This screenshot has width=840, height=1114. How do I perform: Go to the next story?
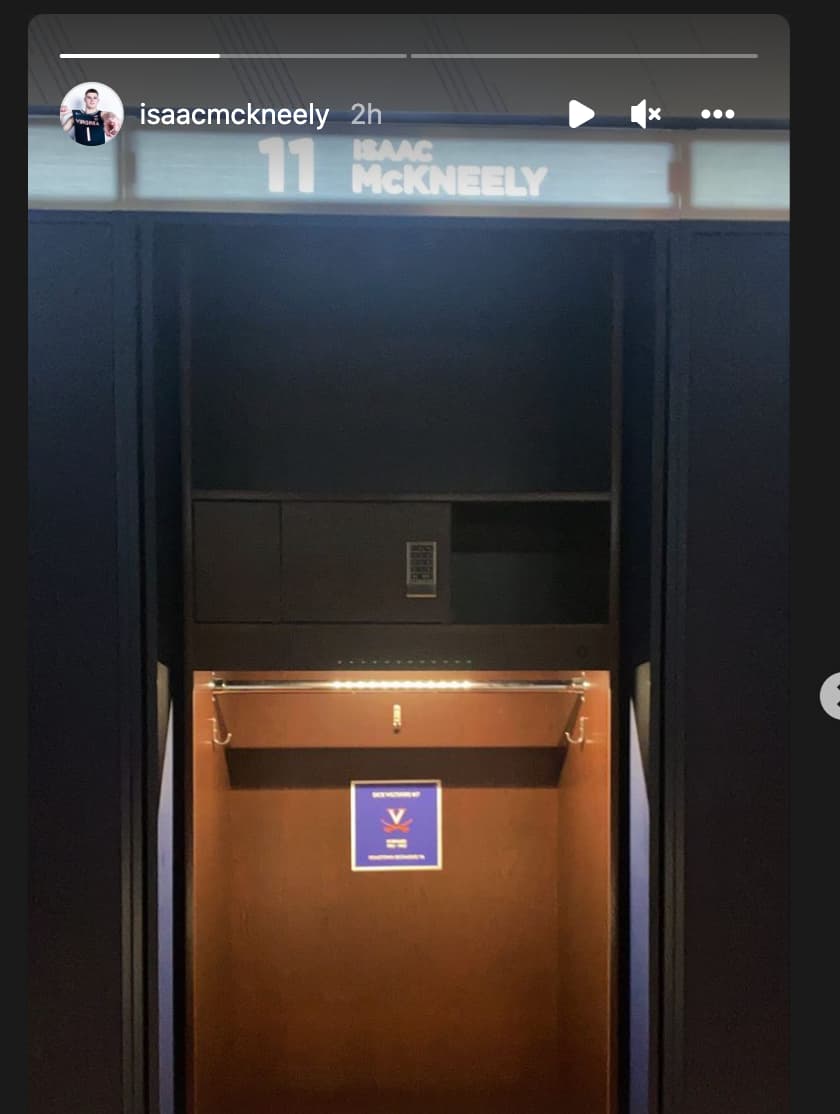(831, 695)
